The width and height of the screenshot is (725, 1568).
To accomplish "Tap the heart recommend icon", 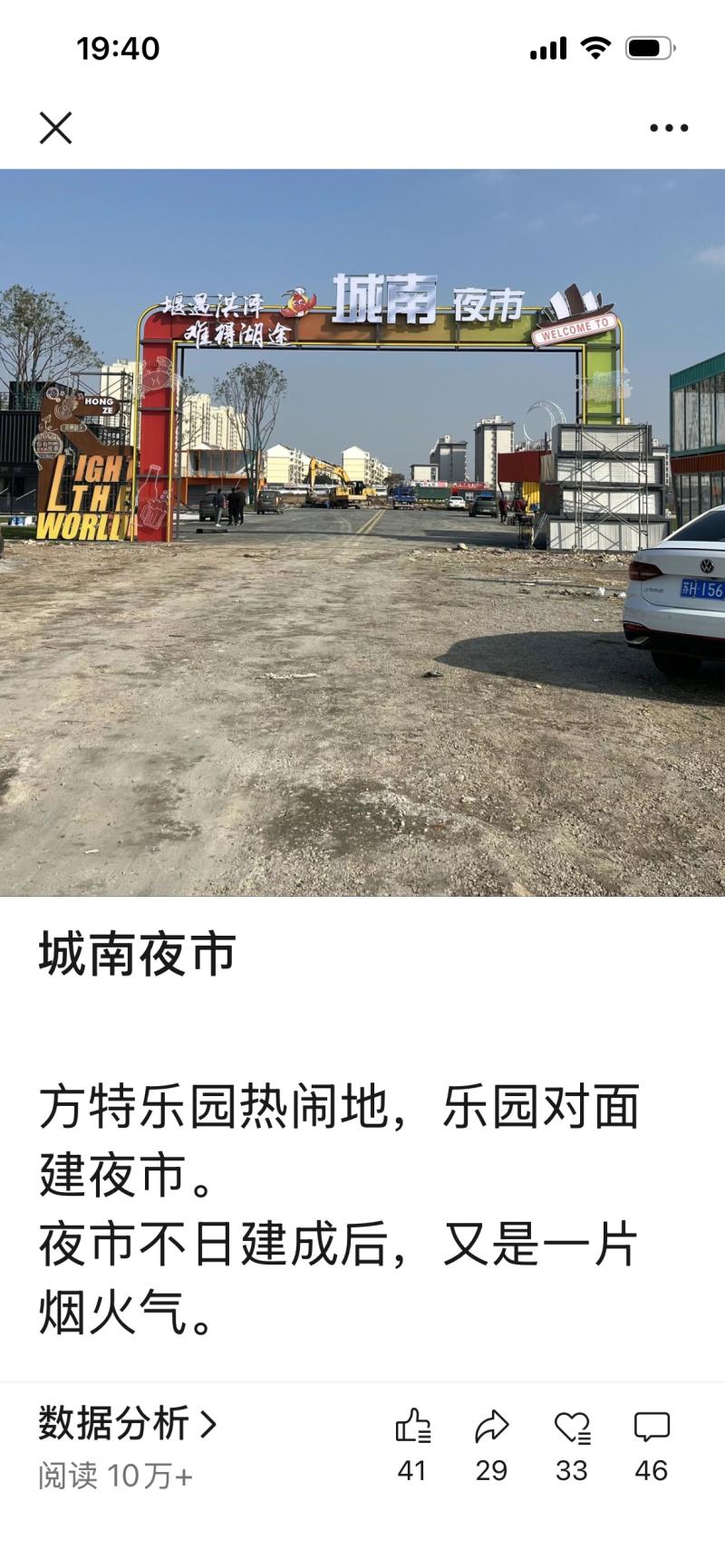I will click(x=572, y=1428).
